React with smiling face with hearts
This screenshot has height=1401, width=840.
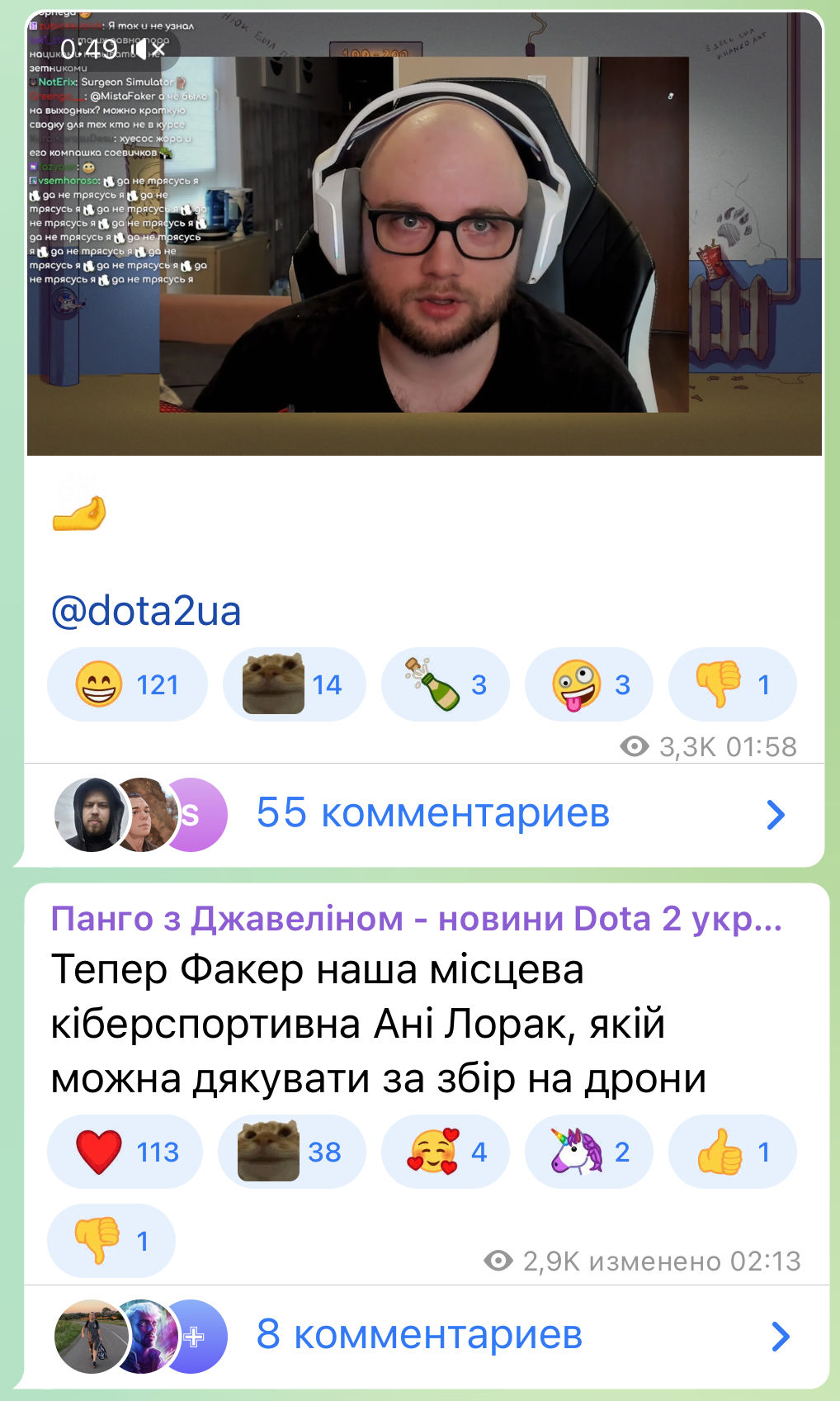click(x=446, y=1152)
